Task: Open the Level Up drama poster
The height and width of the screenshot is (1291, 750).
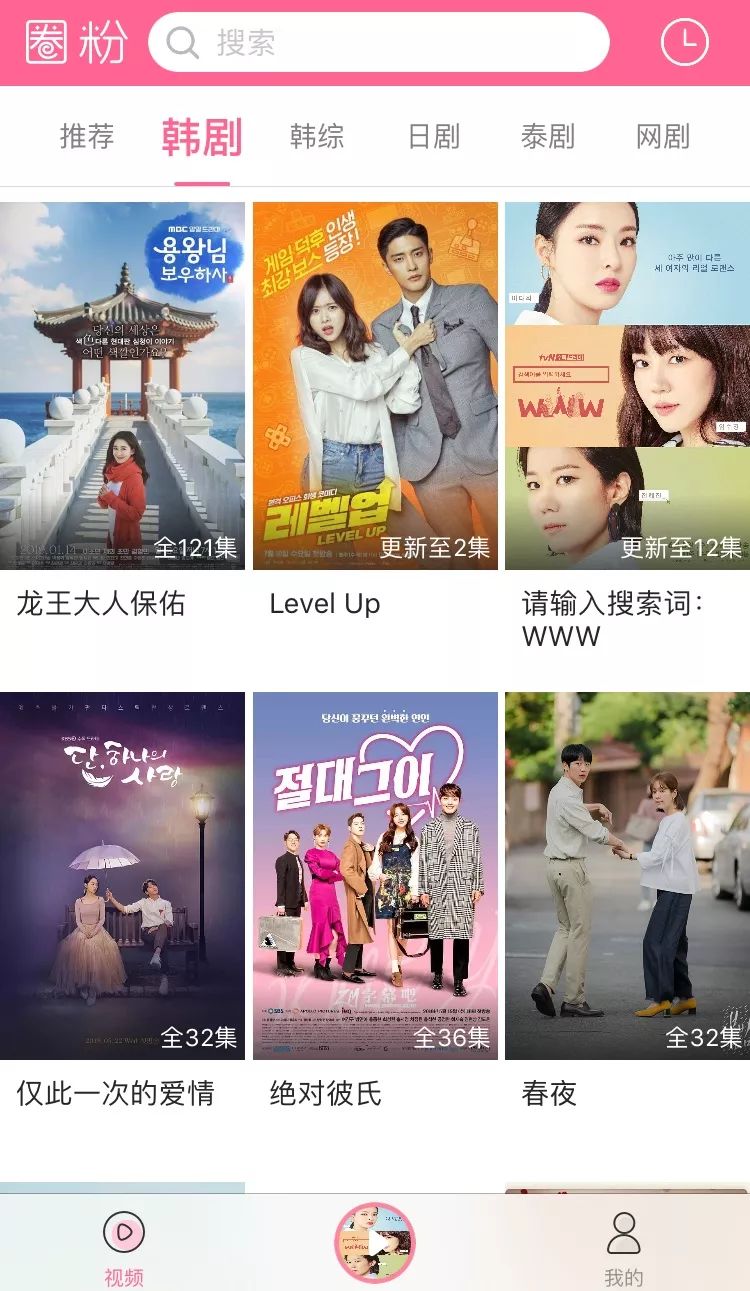Action: (375, 386)
